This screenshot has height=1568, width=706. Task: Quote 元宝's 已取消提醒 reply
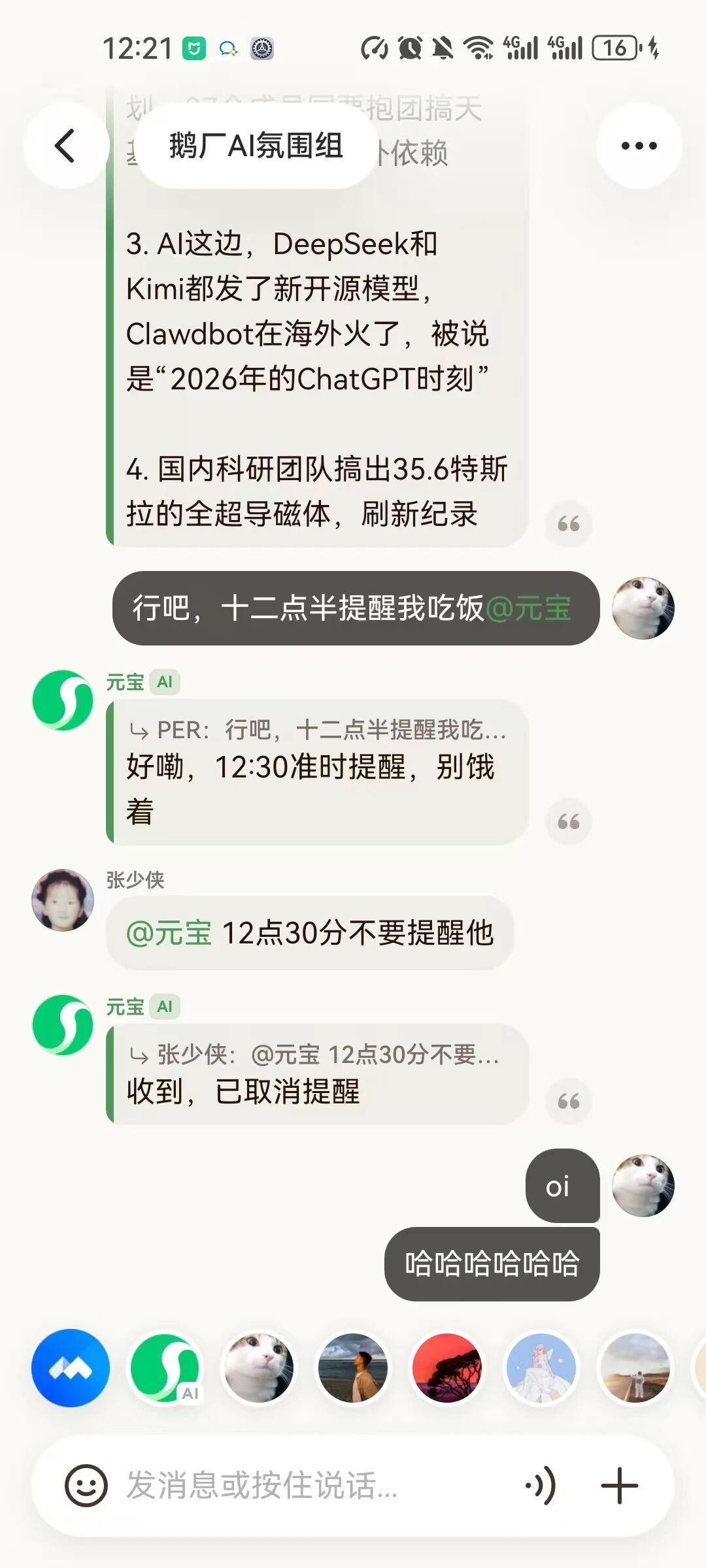[569, 1102]
